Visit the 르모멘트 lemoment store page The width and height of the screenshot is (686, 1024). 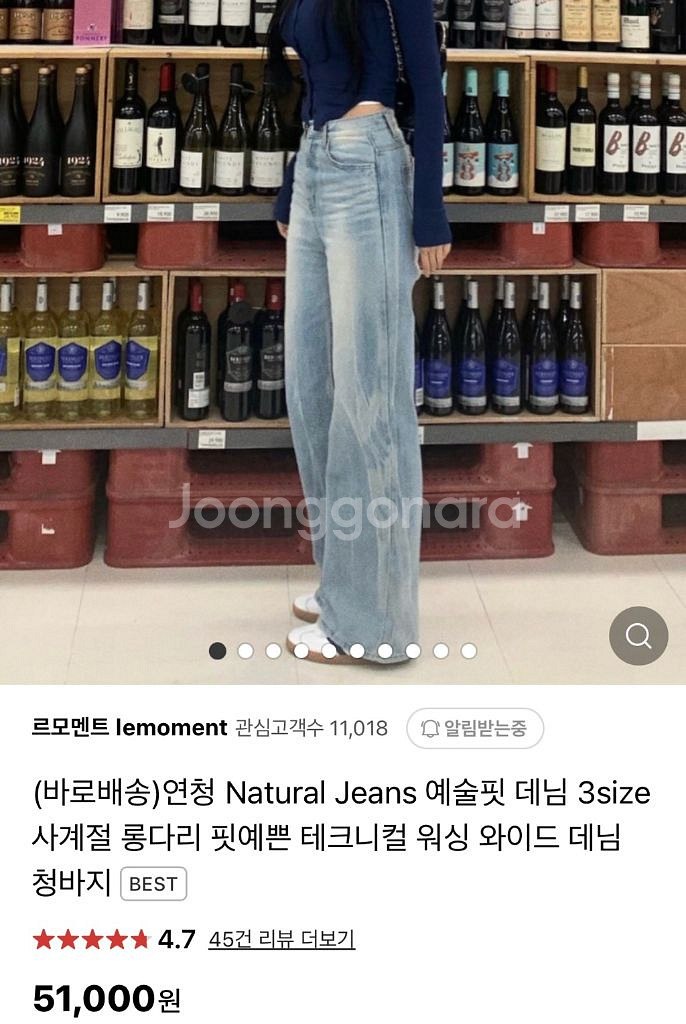point(129,728)
